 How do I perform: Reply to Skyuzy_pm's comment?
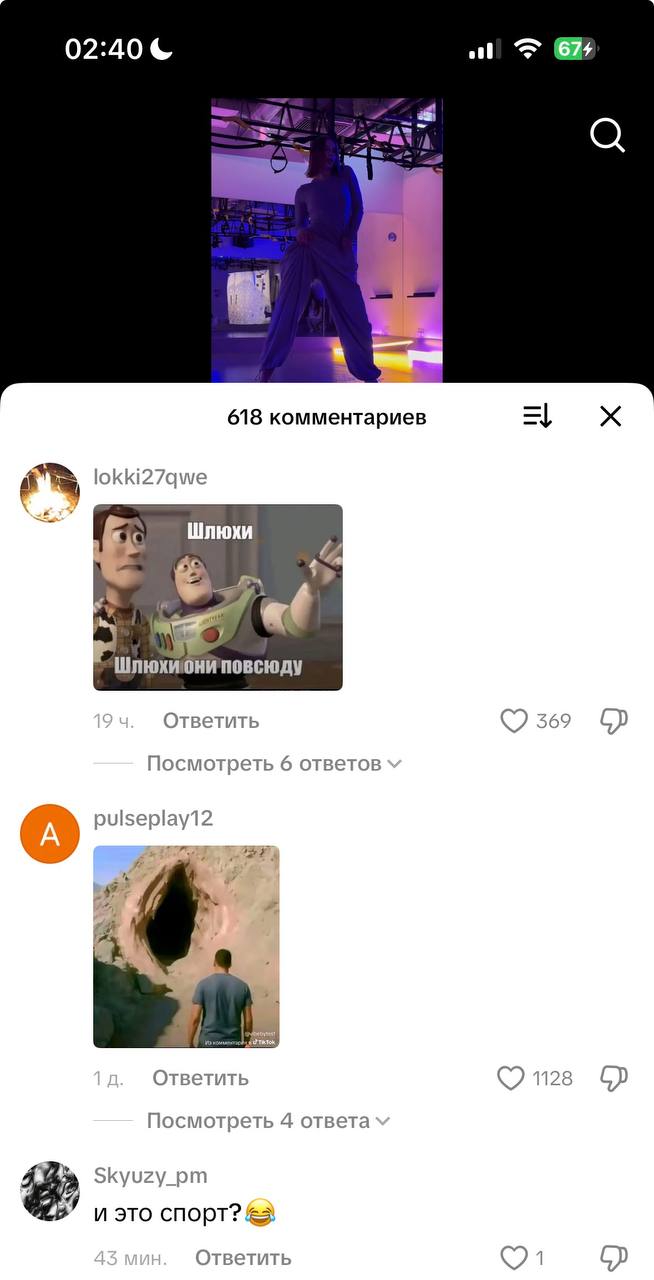click(243, 1257)
